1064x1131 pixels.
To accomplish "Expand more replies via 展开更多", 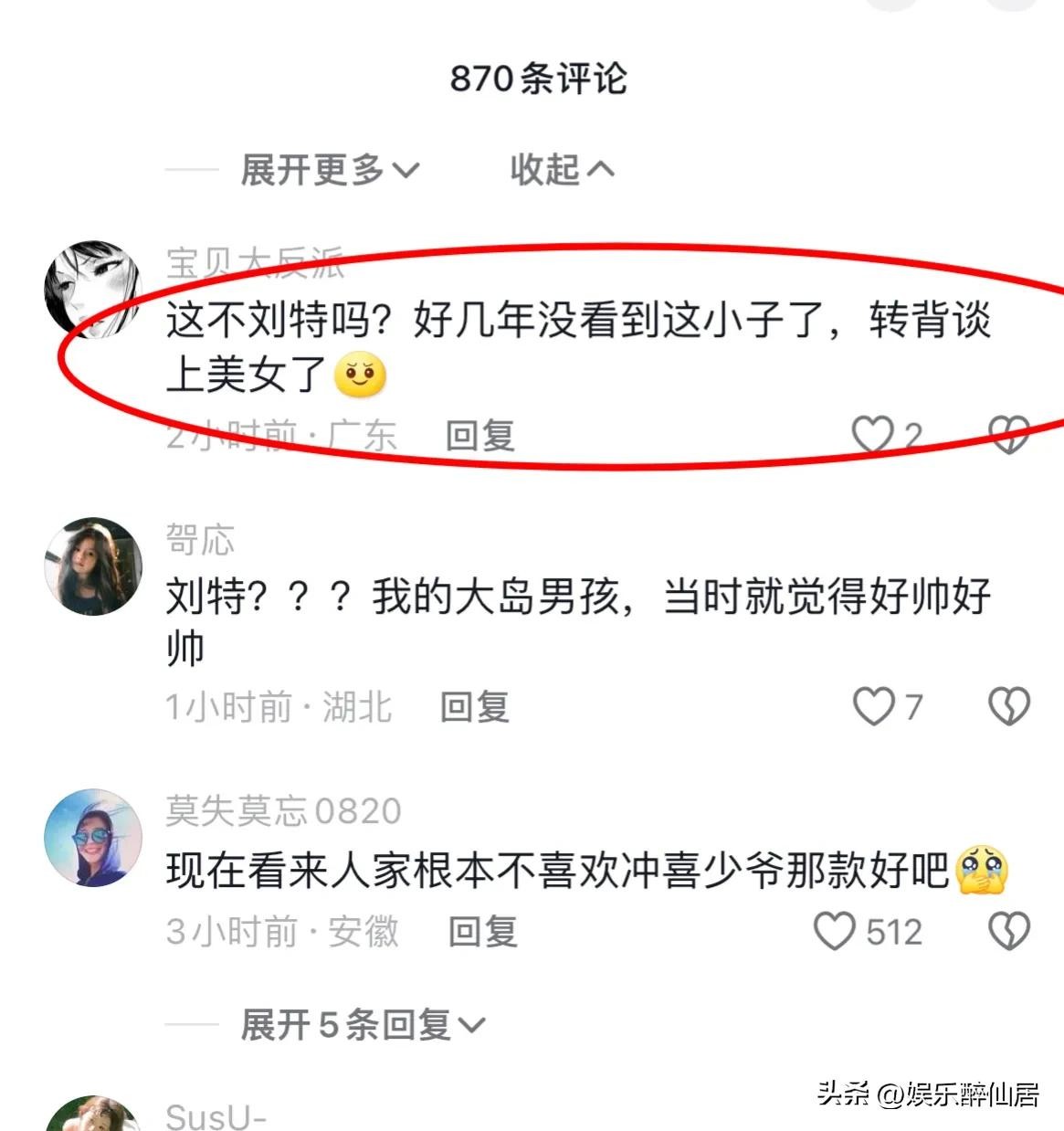I will (329, 170).
